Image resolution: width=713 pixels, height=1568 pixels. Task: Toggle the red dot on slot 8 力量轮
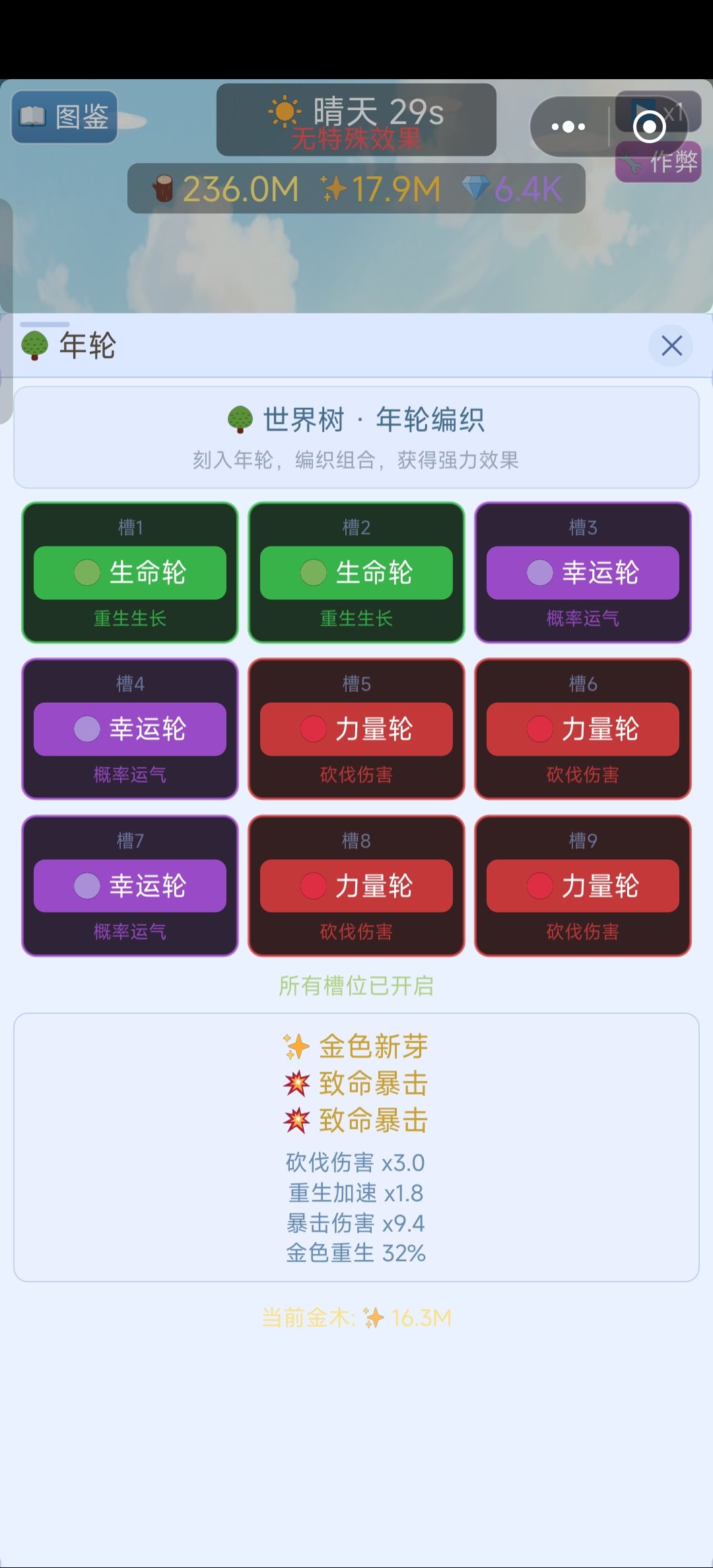[x=312, y=884]
